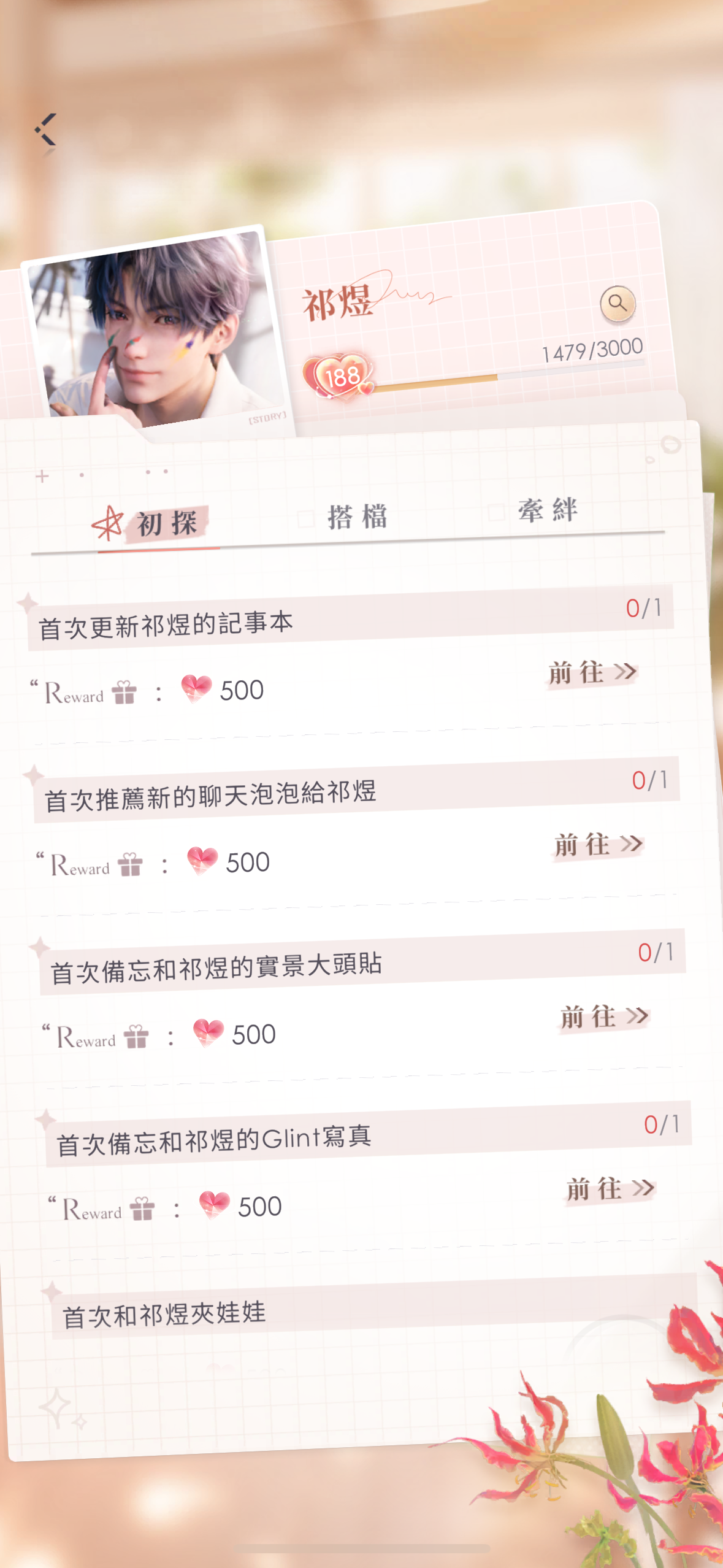Switch to the 搭檔 tab

pos(356,517)
